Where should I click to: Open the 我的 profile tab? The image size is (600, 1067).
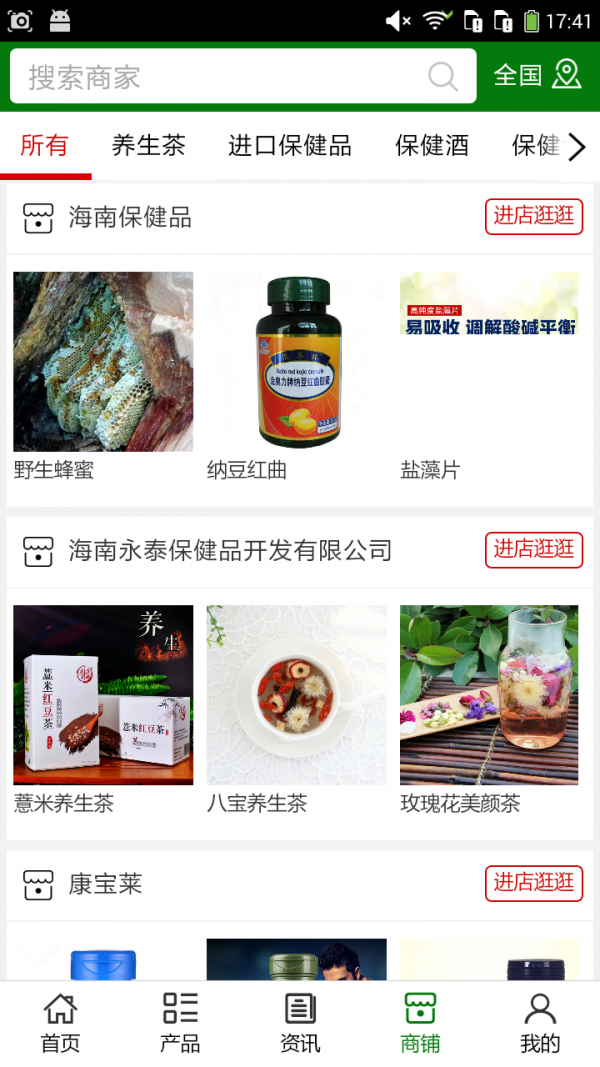coord(540,1023)
